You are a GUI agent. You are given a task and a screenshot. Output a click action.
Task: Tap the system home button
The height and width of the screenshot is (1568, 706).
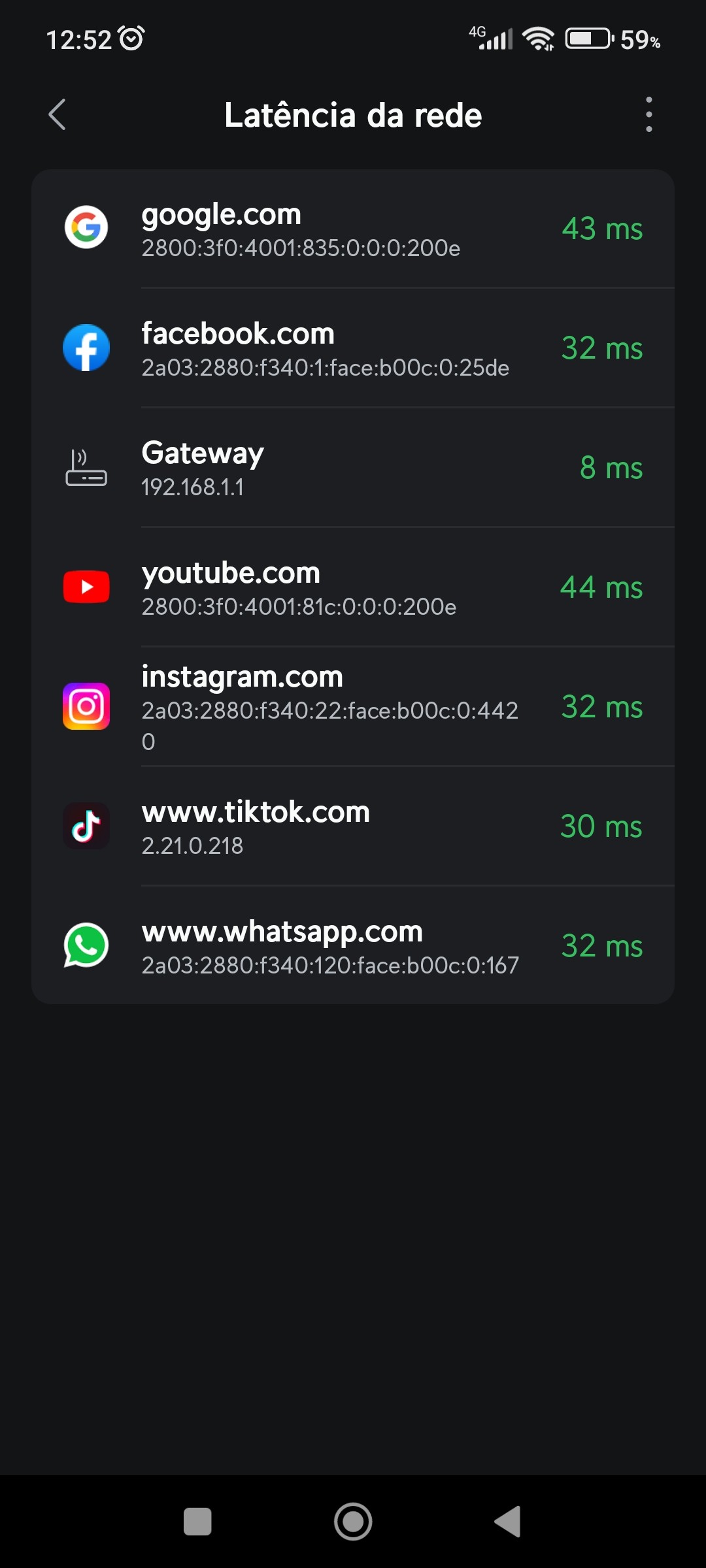tap(353, 1522)
